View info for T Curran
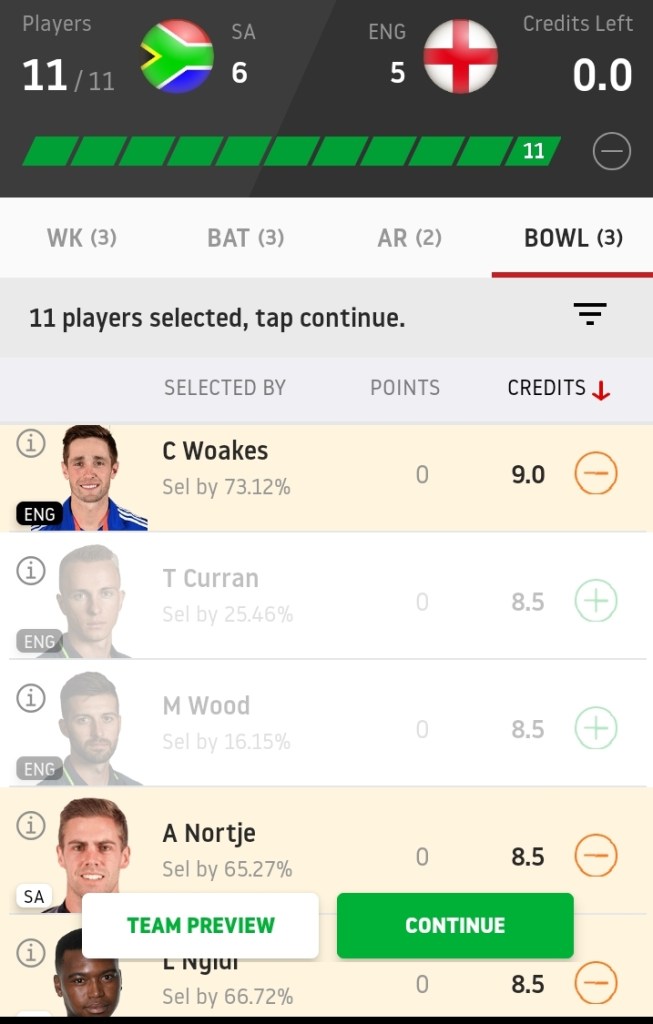 point(31,570)
